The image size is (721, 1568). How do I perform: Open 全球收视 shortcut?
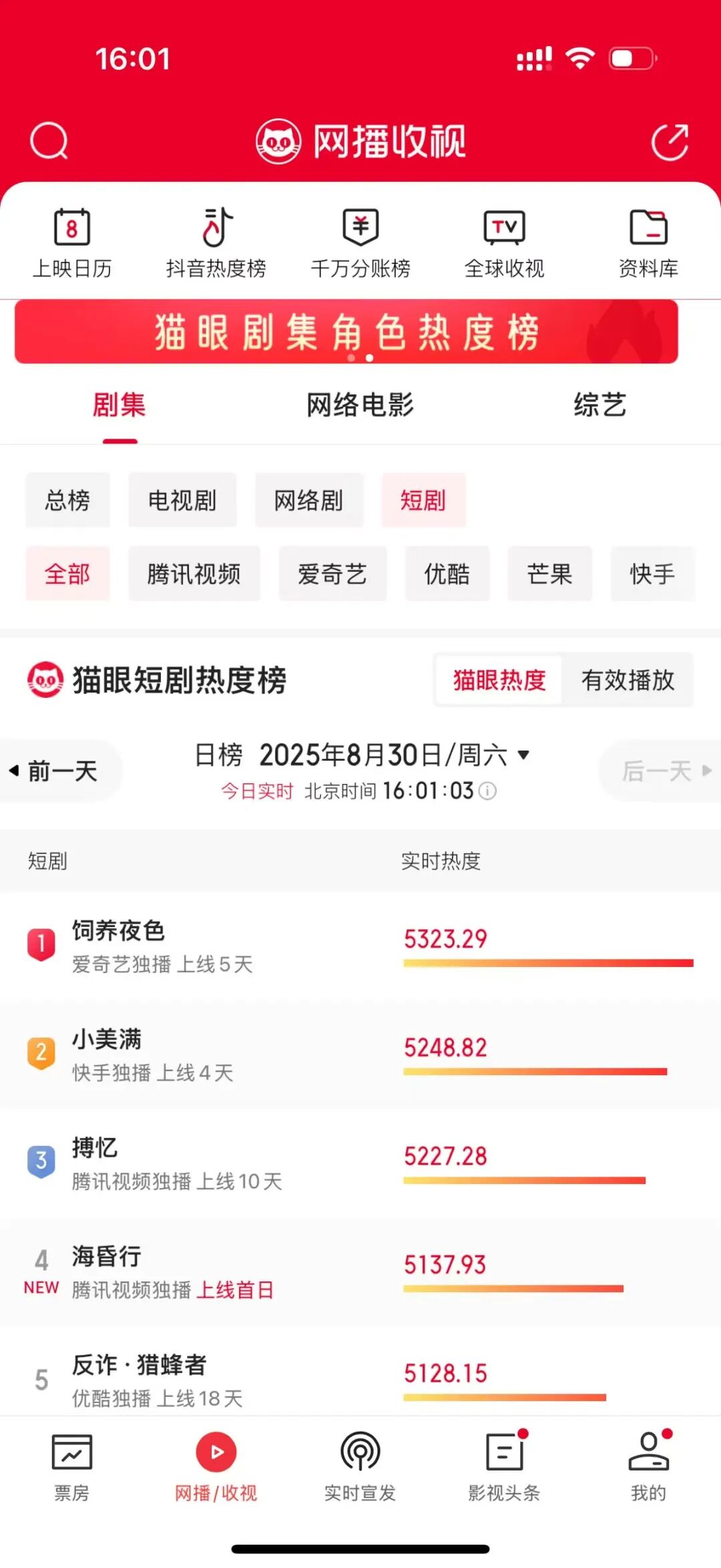coord(505,243)
